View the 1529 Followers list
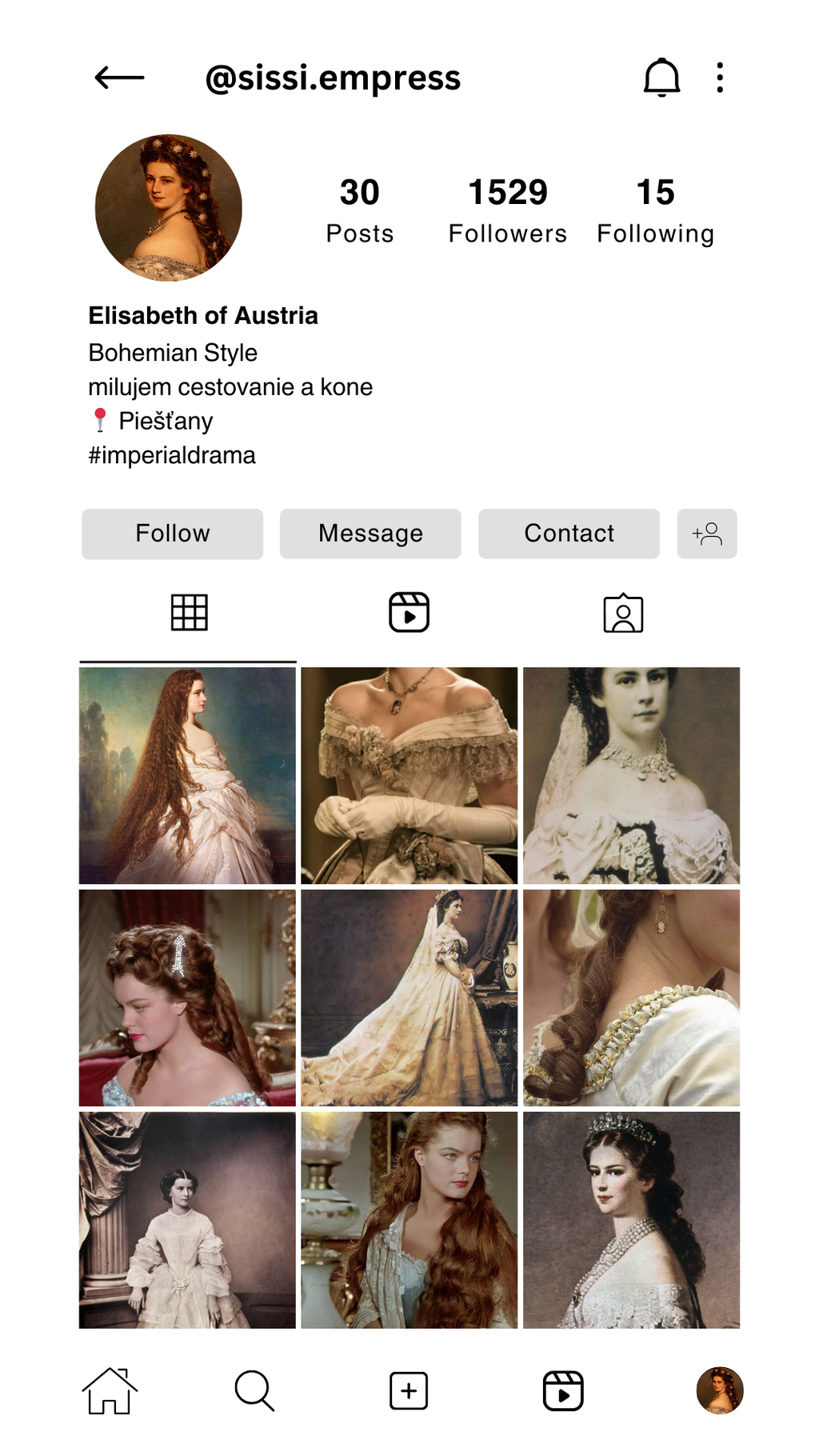This screenshot has width=819, height=1456. [507, 210]
